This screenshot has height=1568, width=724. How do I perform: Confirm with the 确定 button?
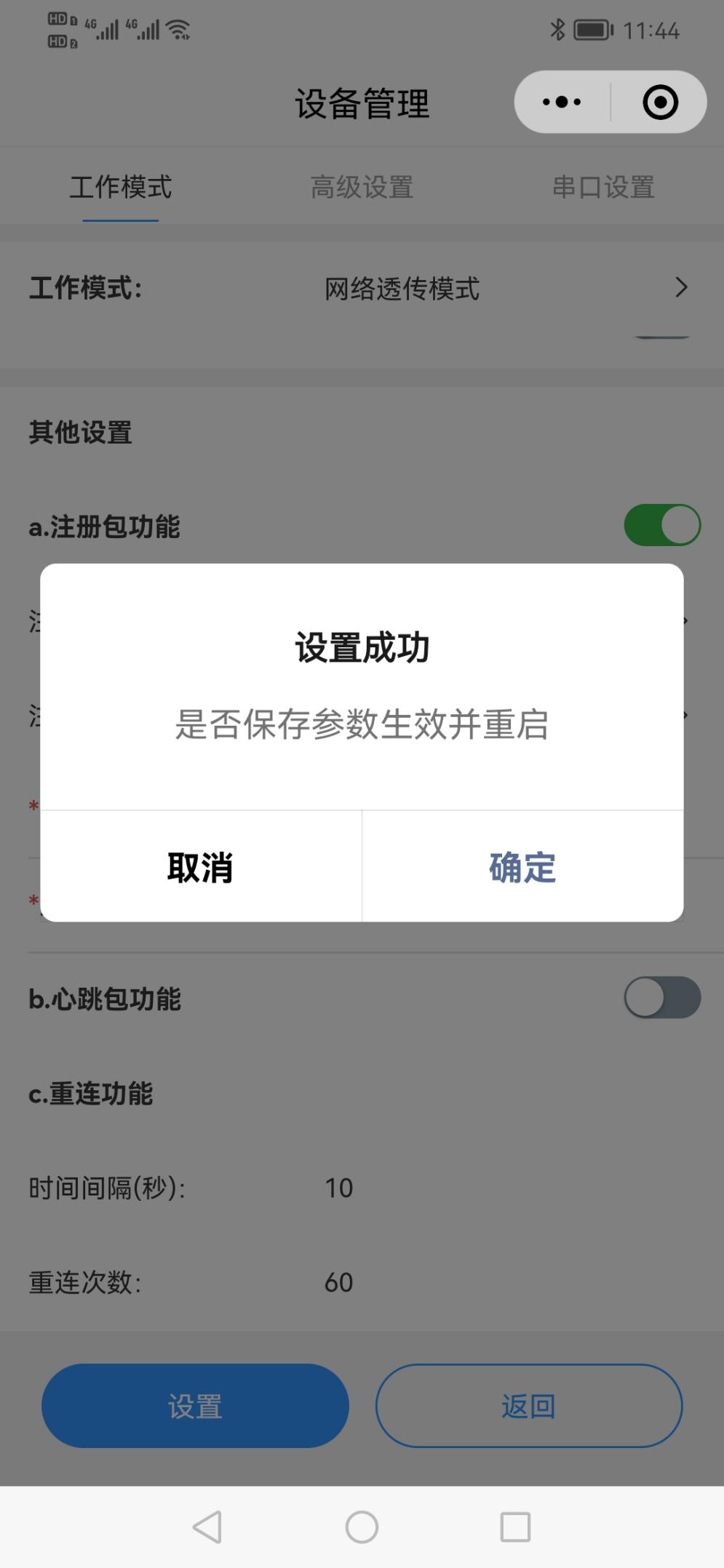point(522,867)
